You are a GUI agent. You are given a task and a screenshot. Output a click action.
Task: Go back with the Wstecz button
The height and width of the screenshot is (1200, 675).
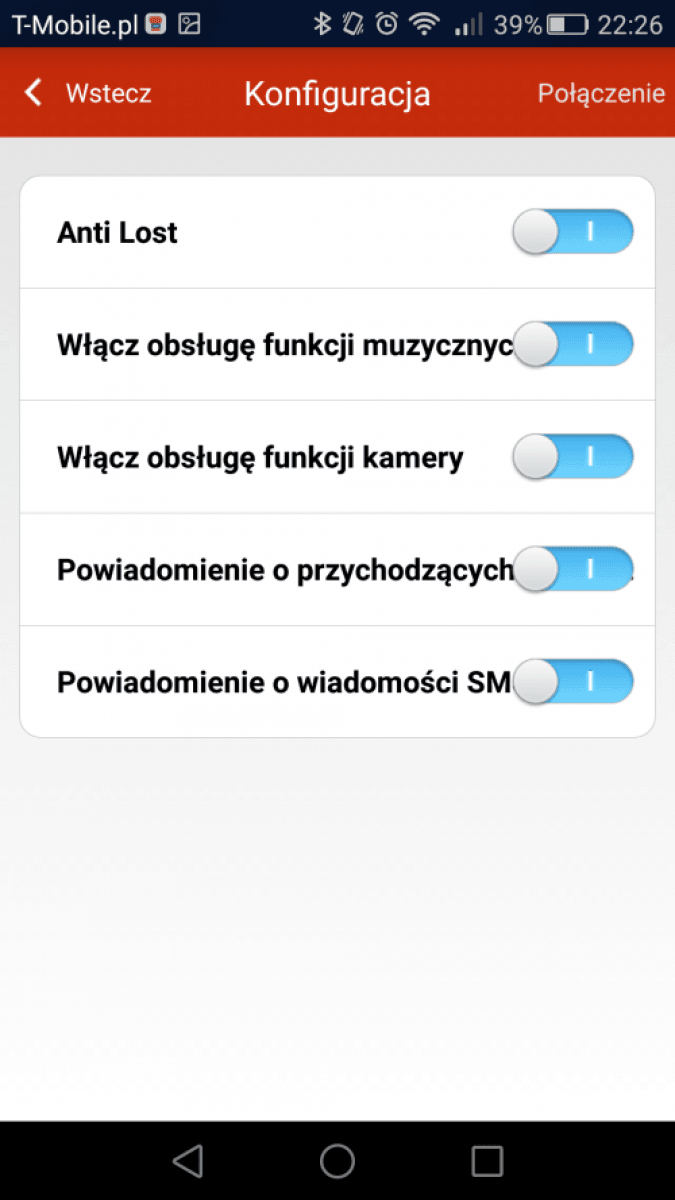tap(88, 93)
